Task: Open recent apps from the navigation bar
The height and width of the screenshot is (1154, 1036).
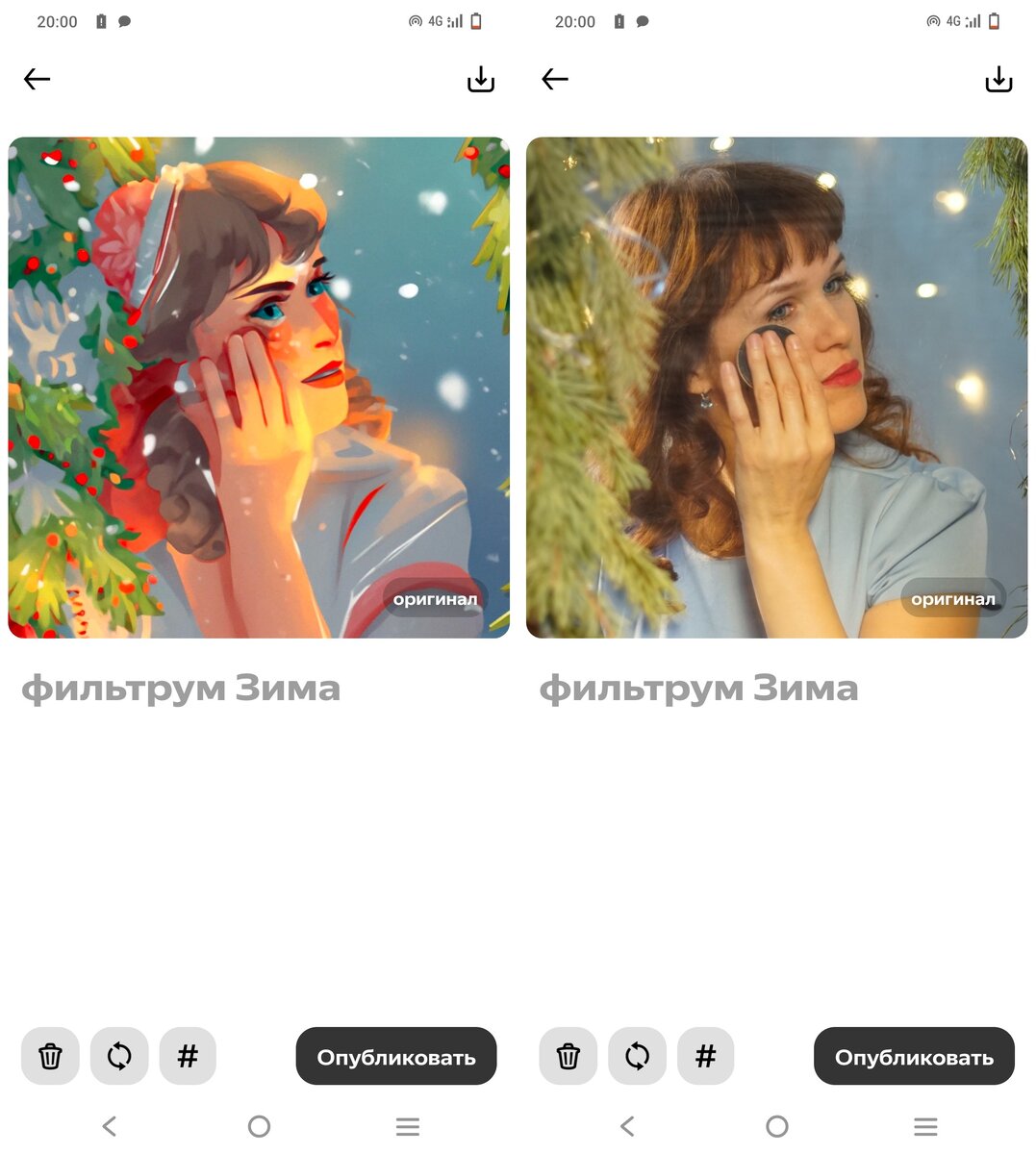Action: 408,1125
